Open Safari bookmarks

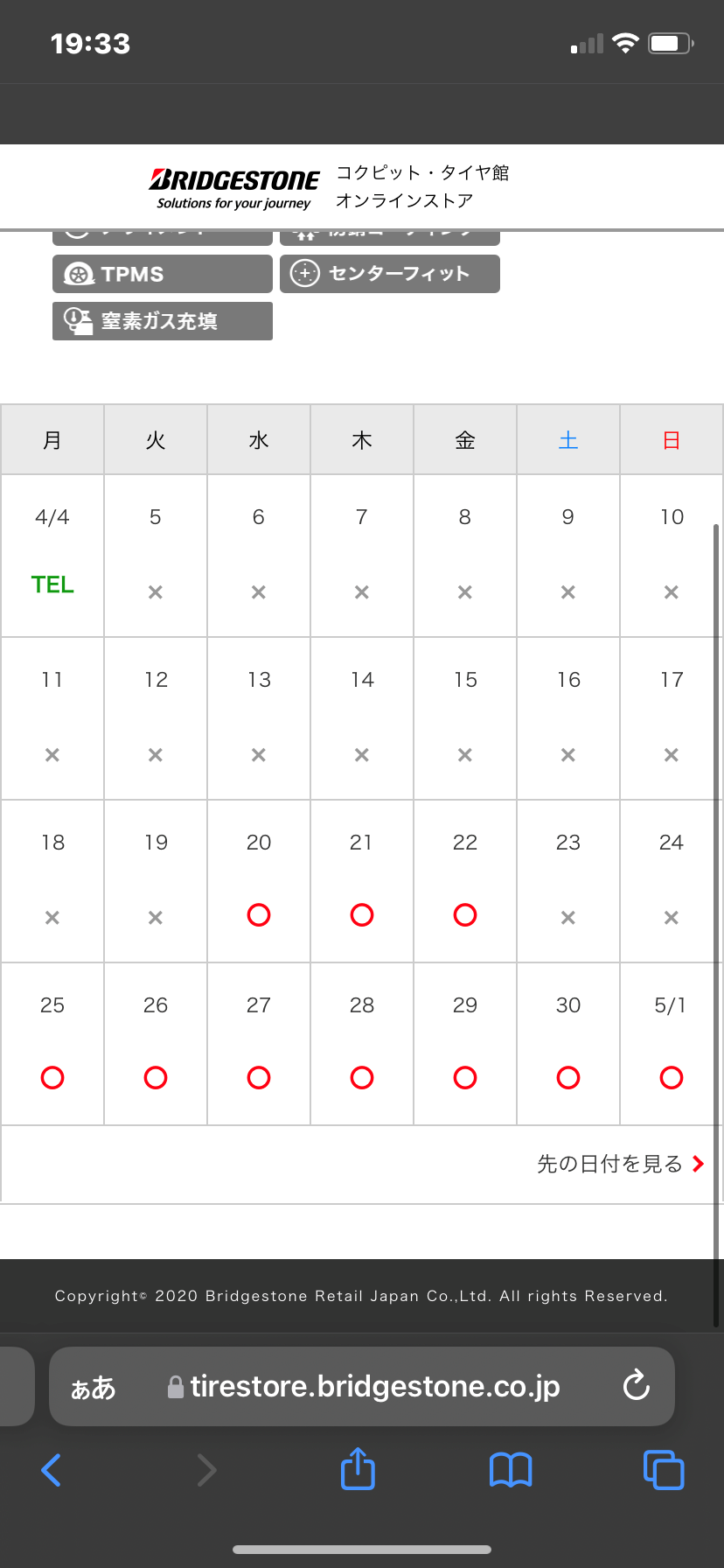click(x=511, y=1470)
